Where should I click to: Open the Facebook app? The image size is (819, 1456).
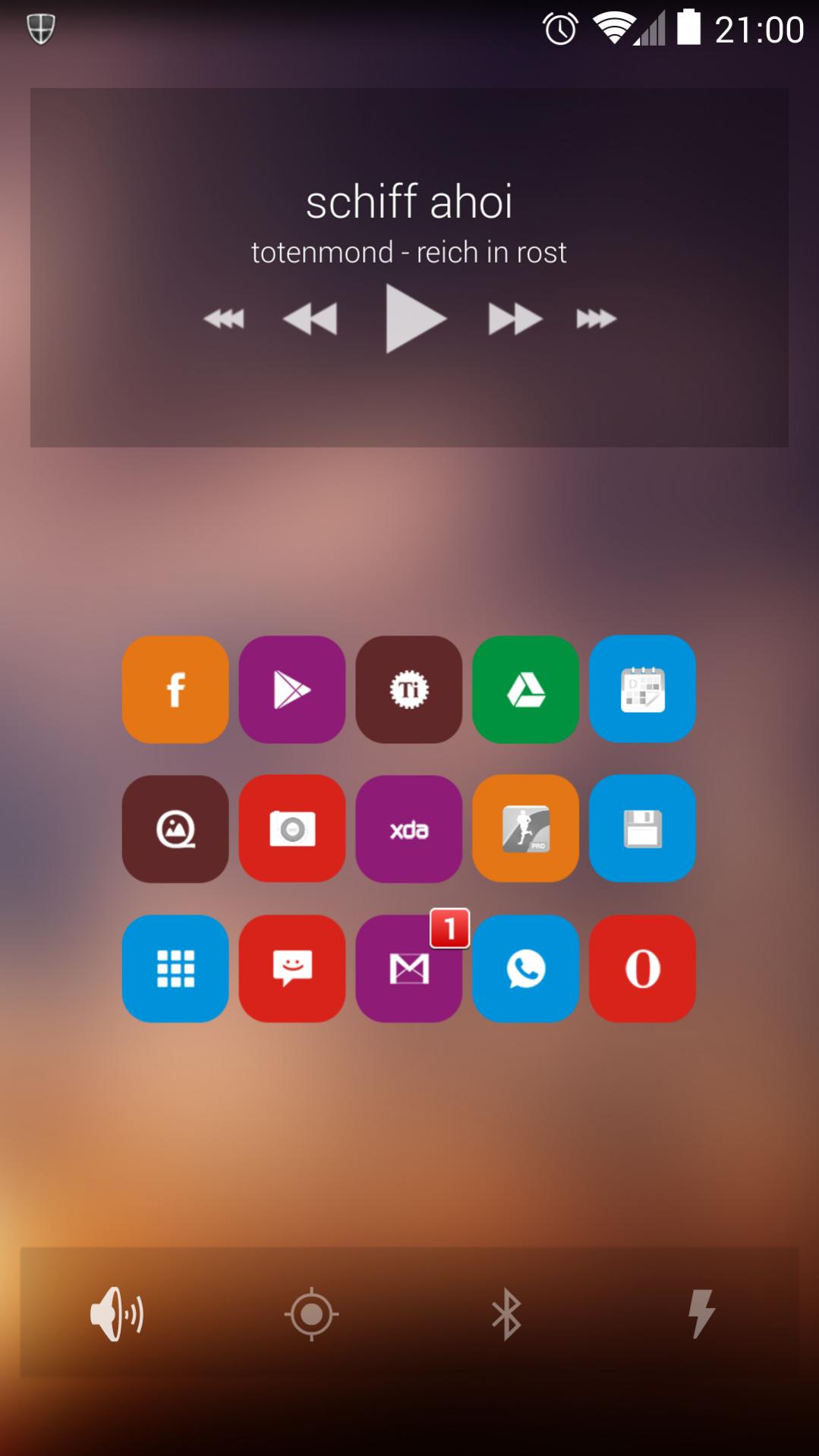(x=175, y=689)
